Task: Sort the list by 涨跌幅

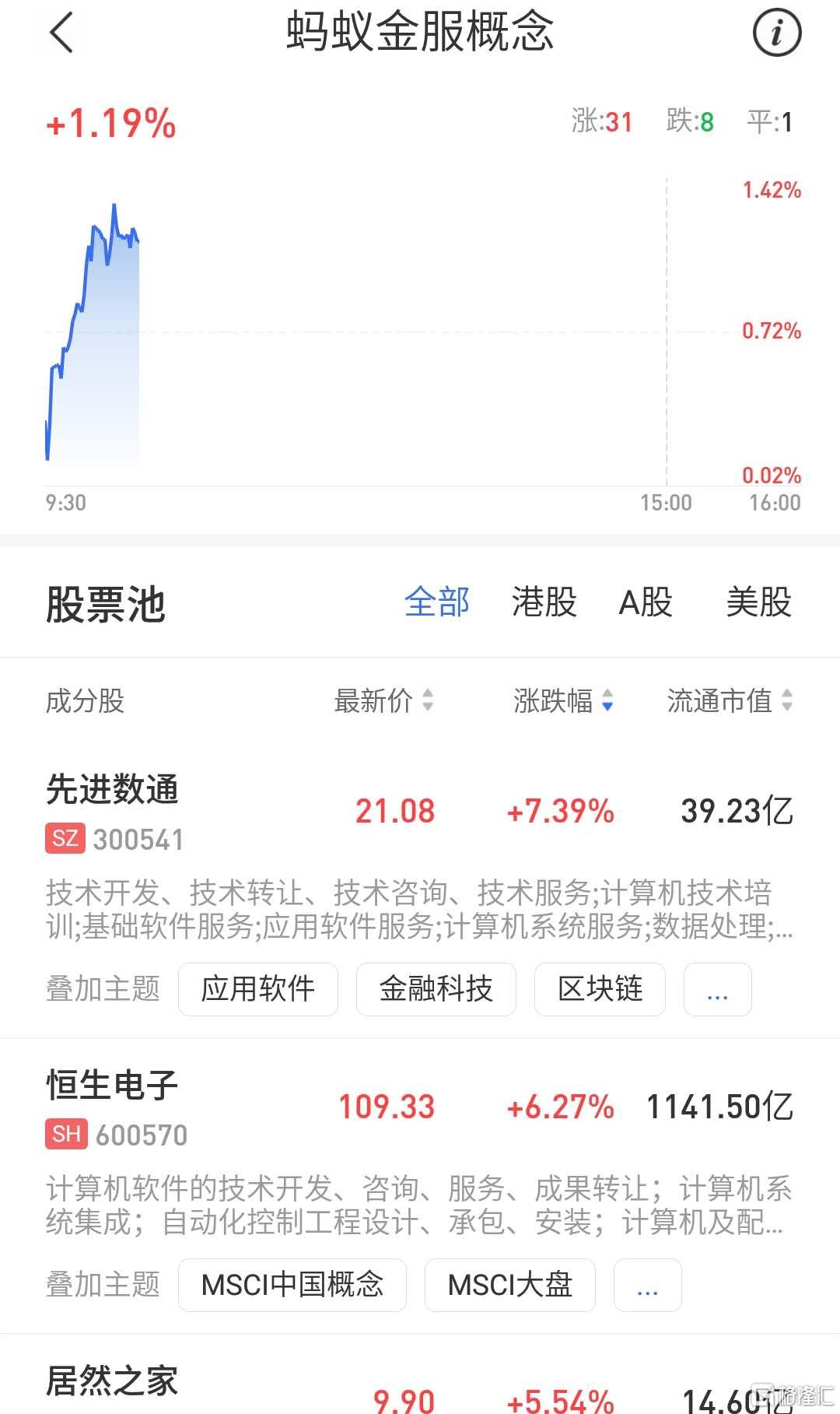Action: tap(563, 700)
